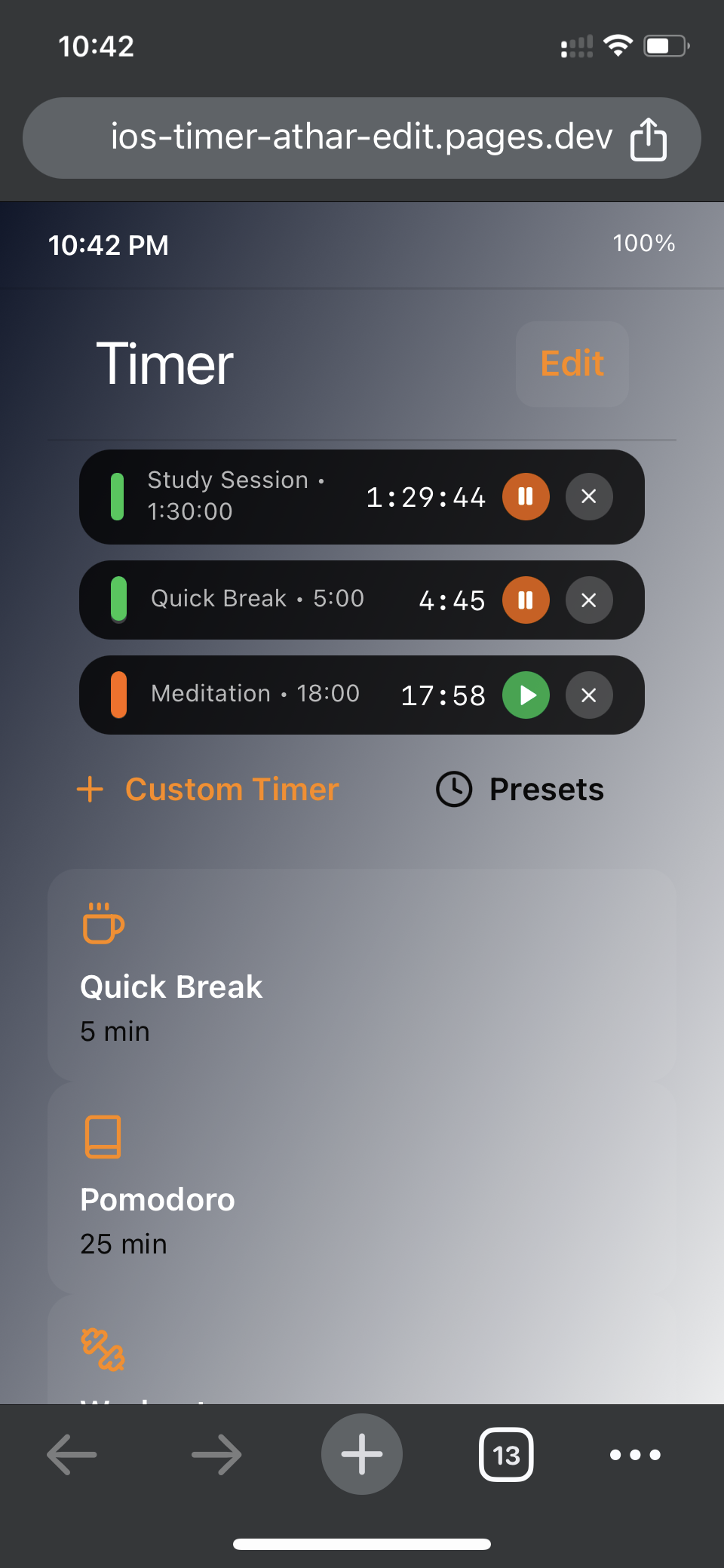
Task: Go back in the browser
Action: 72,1454
